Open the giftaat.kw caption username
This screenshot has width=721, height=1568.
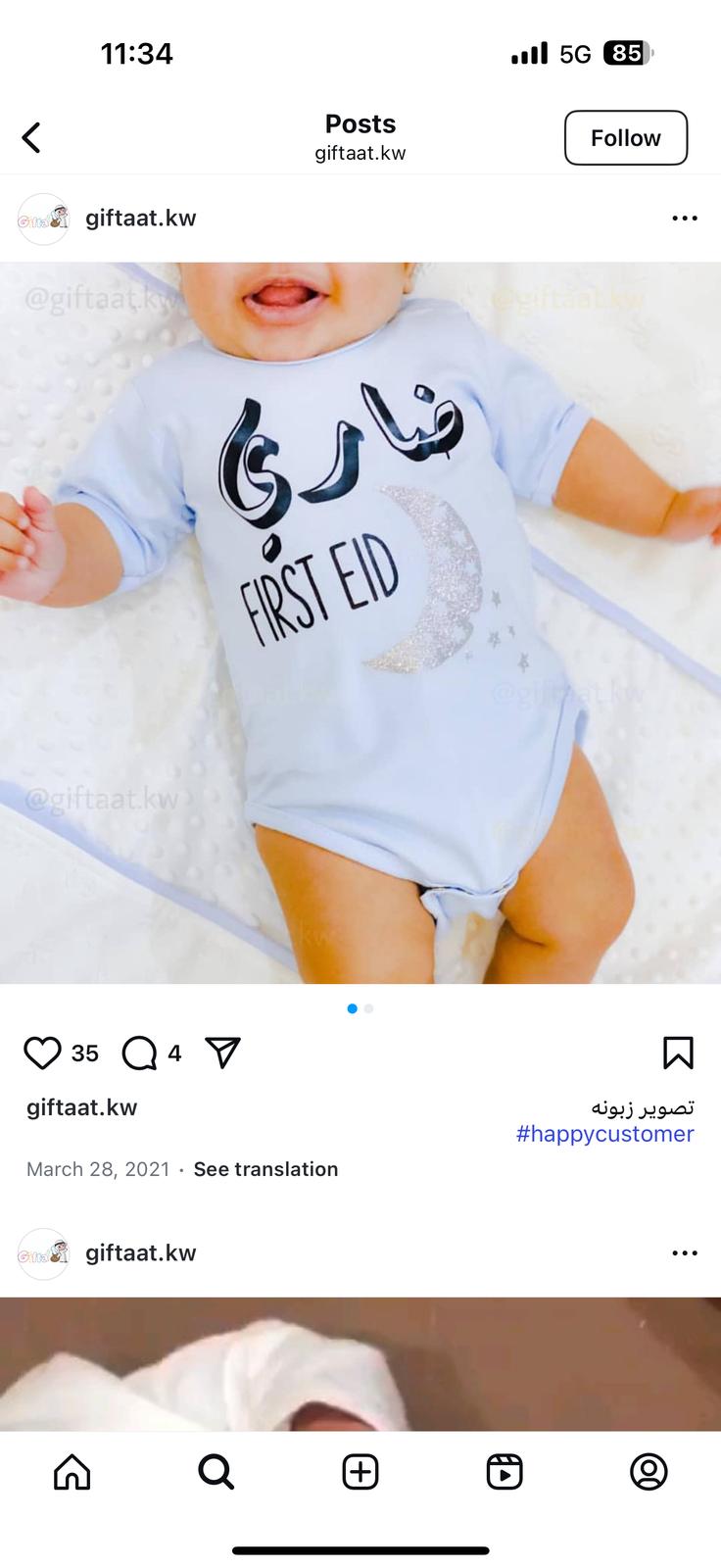tap(81, 1107)
